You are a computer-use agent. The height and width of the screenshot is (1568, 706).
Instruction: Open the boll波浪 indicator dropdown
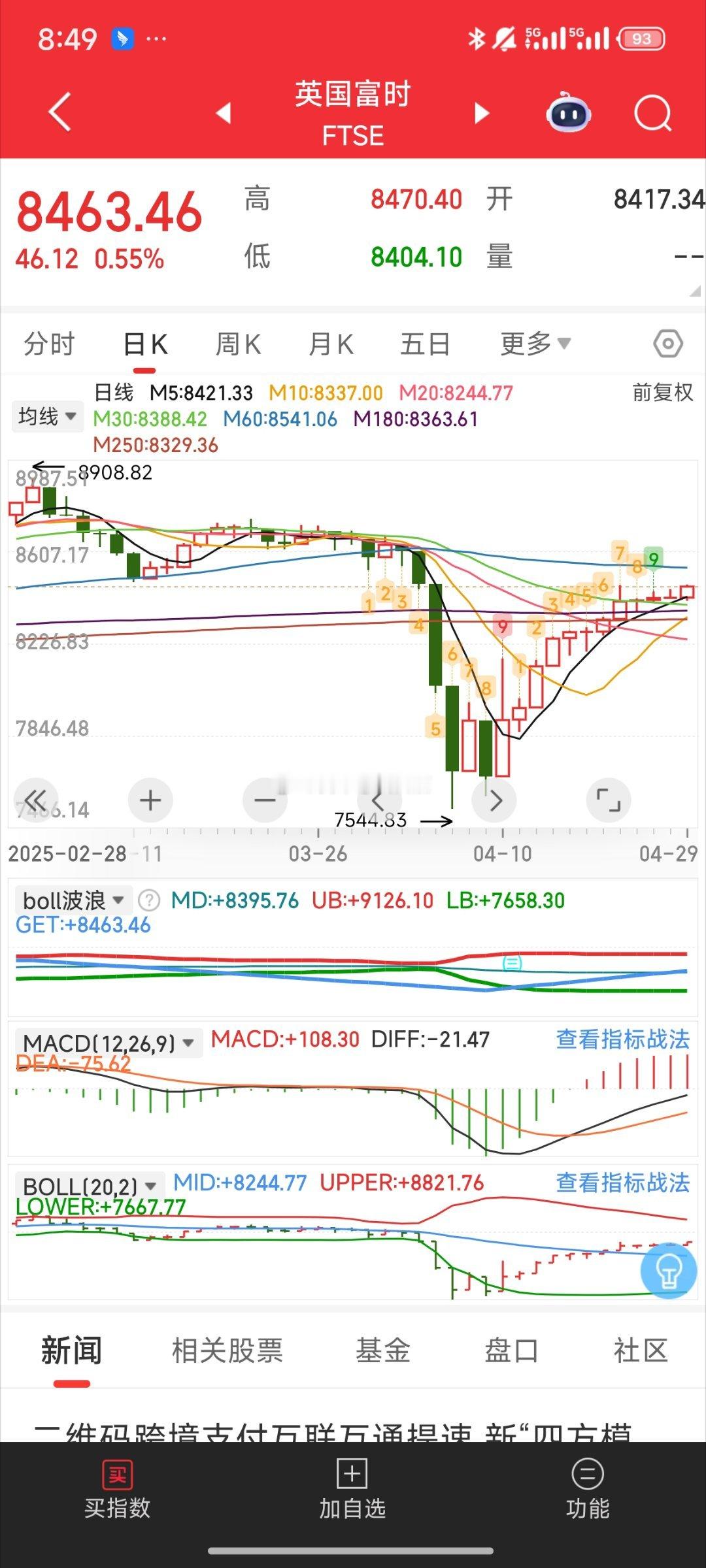coord(73,900)
